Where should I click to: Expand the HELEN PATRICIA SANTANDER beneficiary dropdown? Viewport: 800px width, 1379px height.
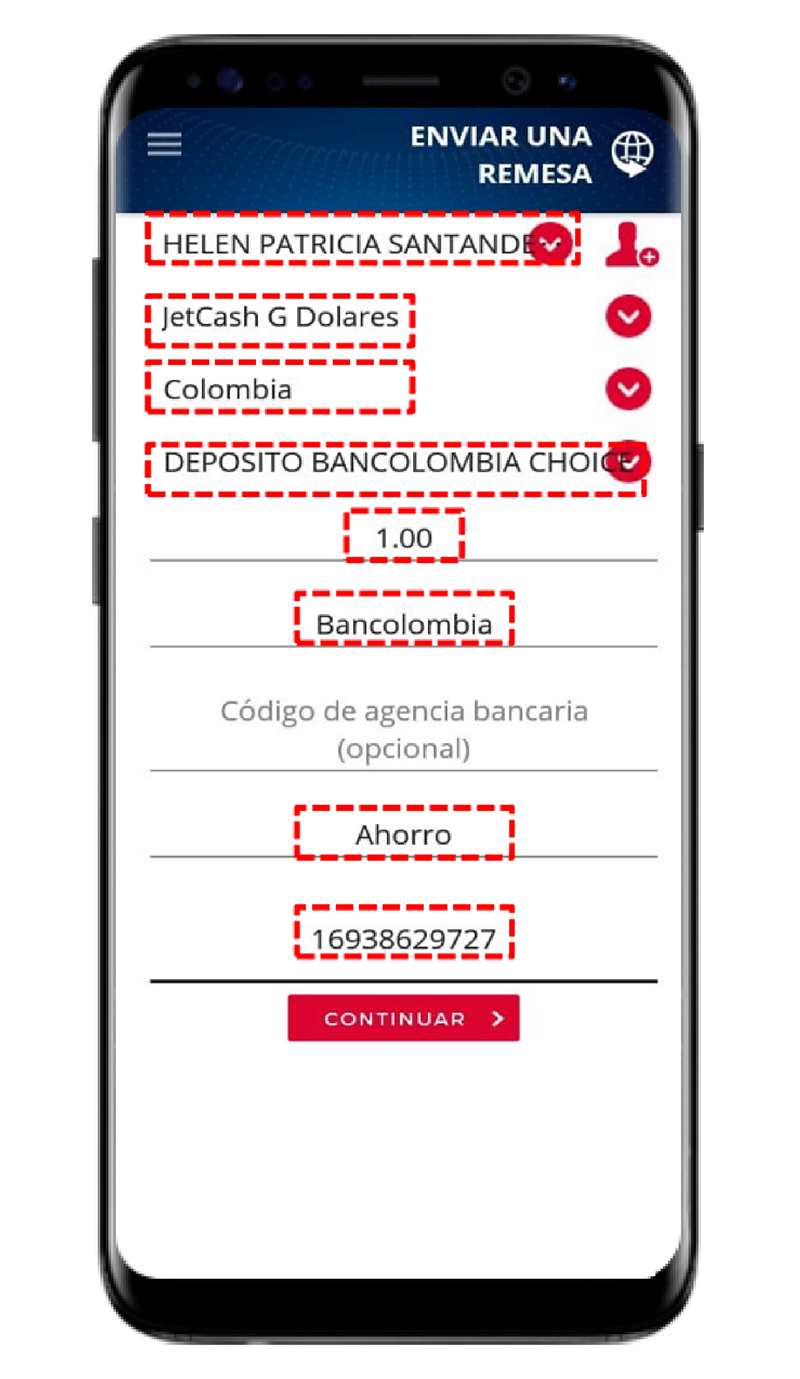(551, 242)
